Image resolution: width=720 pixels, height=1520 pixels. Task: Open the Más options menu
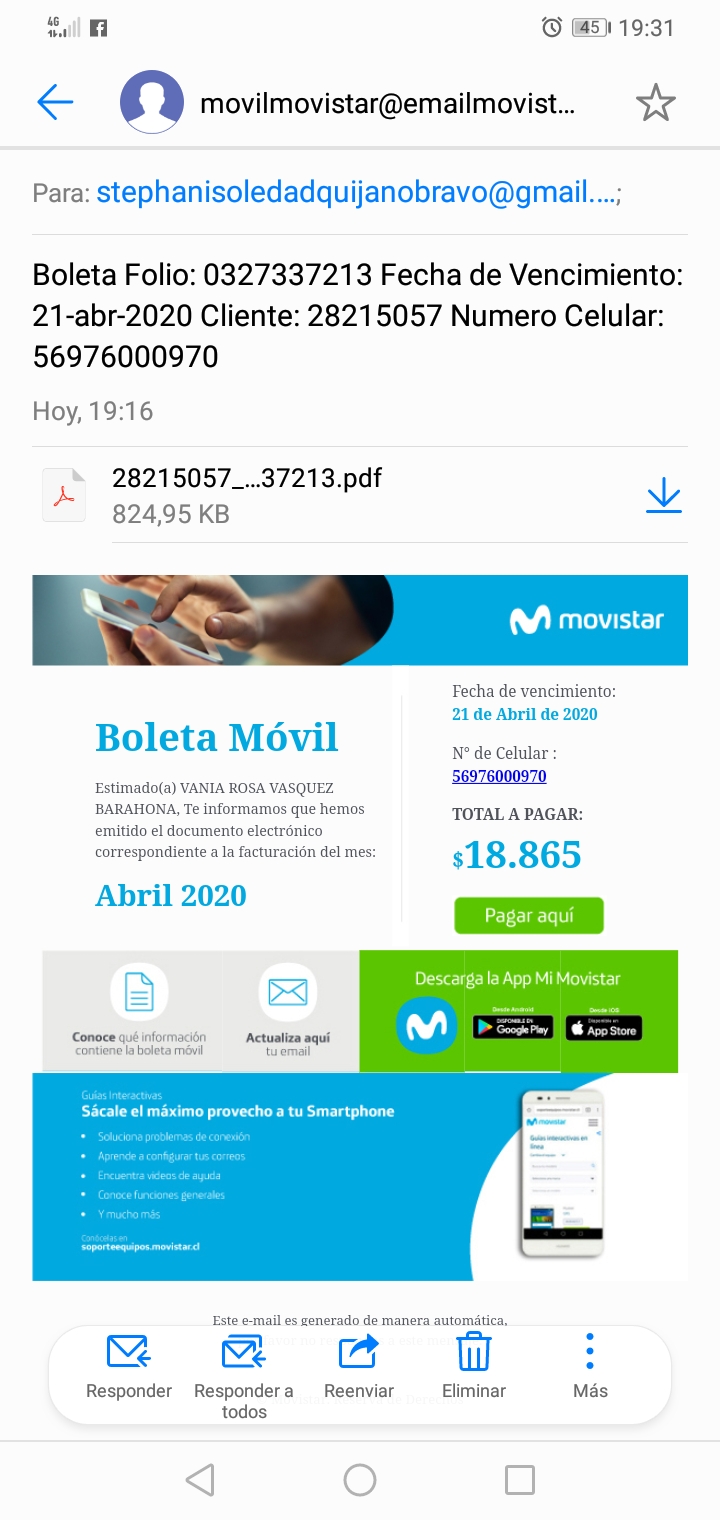pos(590,1366)
